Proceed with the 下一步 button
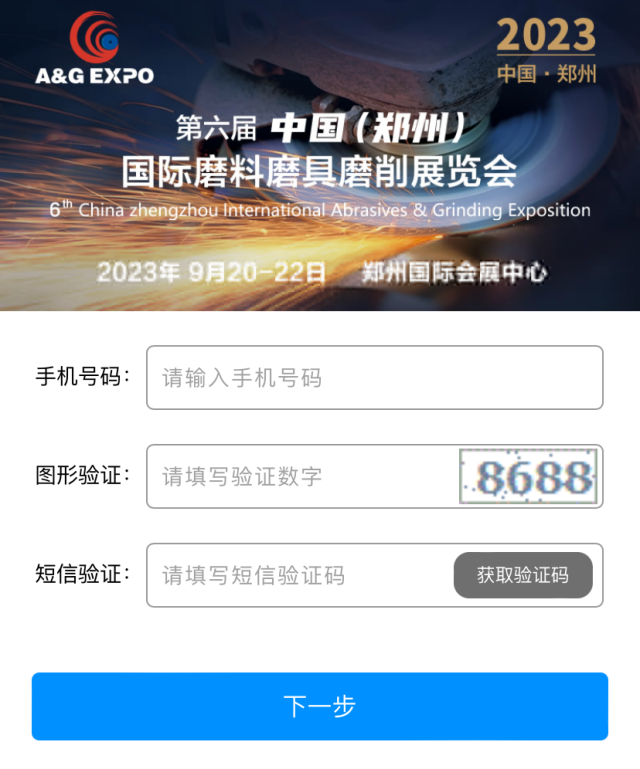Image resolution: width=640 pixels, height=769 pixels. [x=320, y=706]
